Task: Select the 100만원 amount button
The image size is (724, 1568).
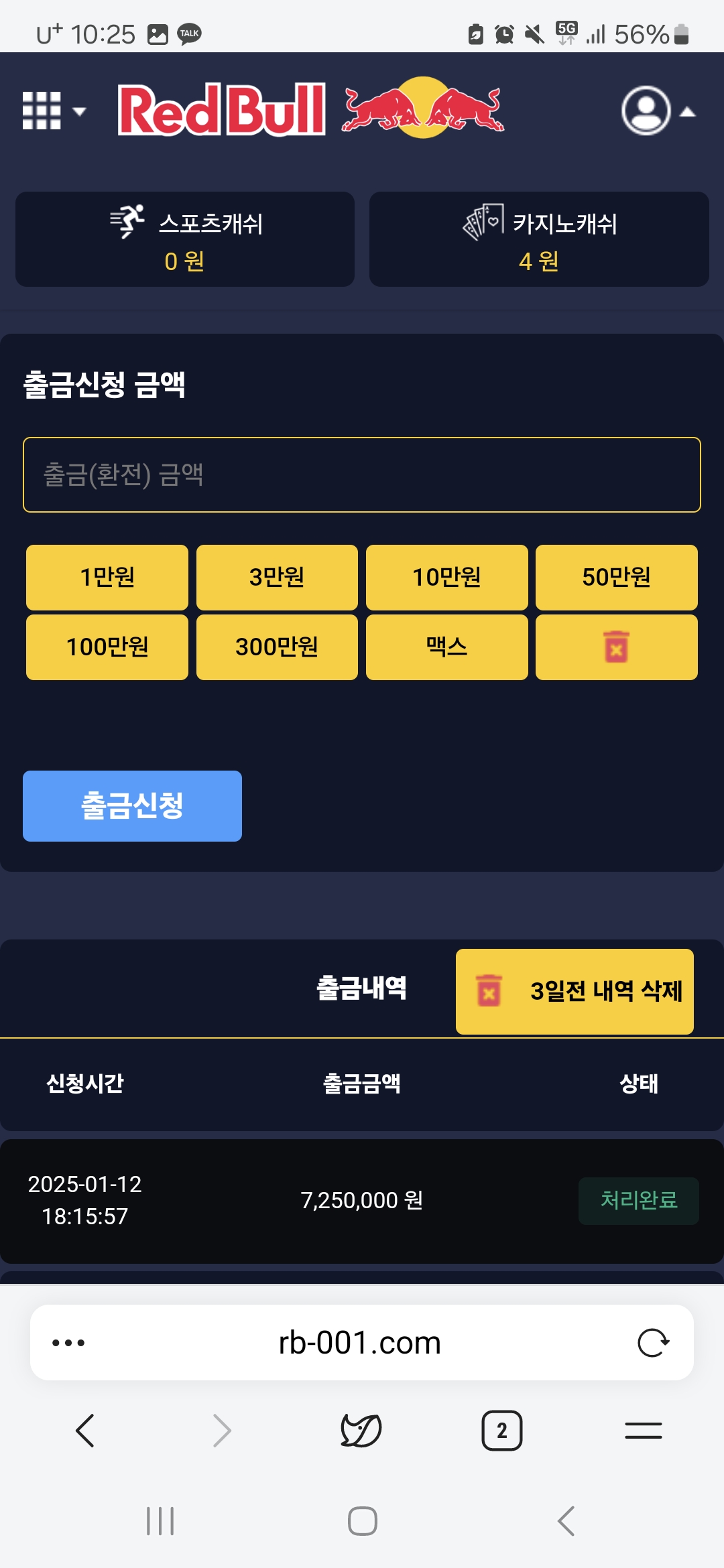Action: click(107, 647)
